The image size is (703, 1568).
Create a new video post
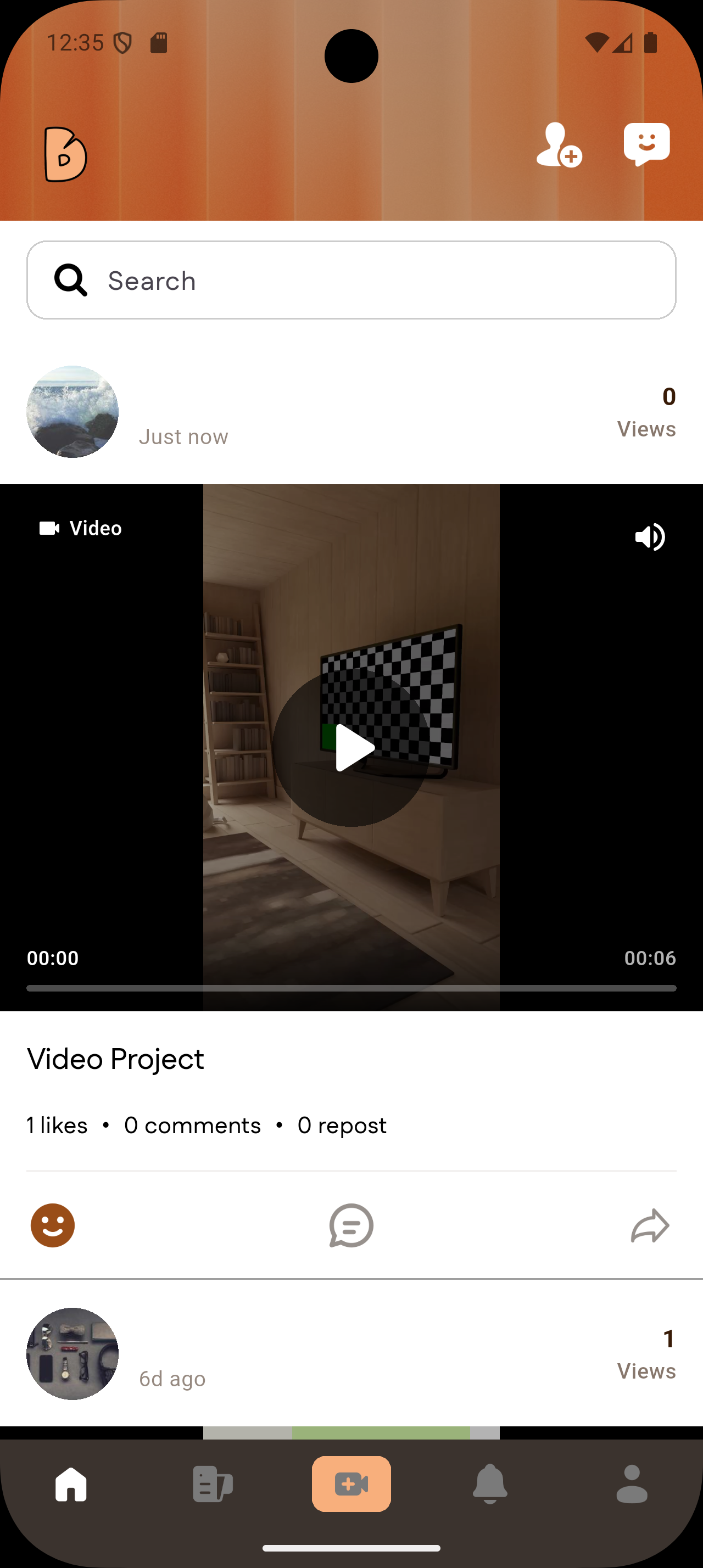click(x=351, y=1484)
